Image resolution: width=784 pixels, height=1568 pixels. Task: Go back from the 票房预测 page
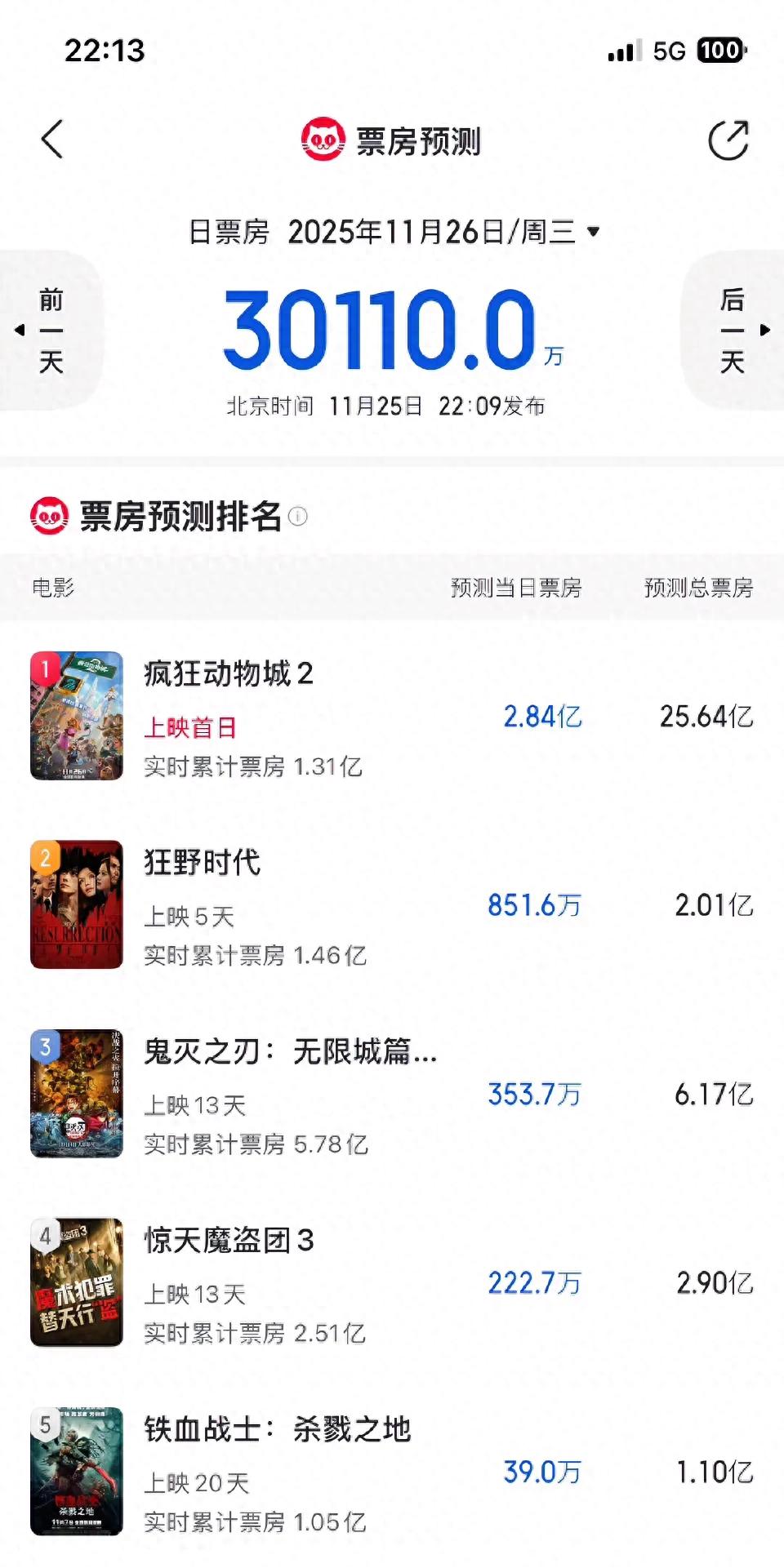[x=52, y=140]
